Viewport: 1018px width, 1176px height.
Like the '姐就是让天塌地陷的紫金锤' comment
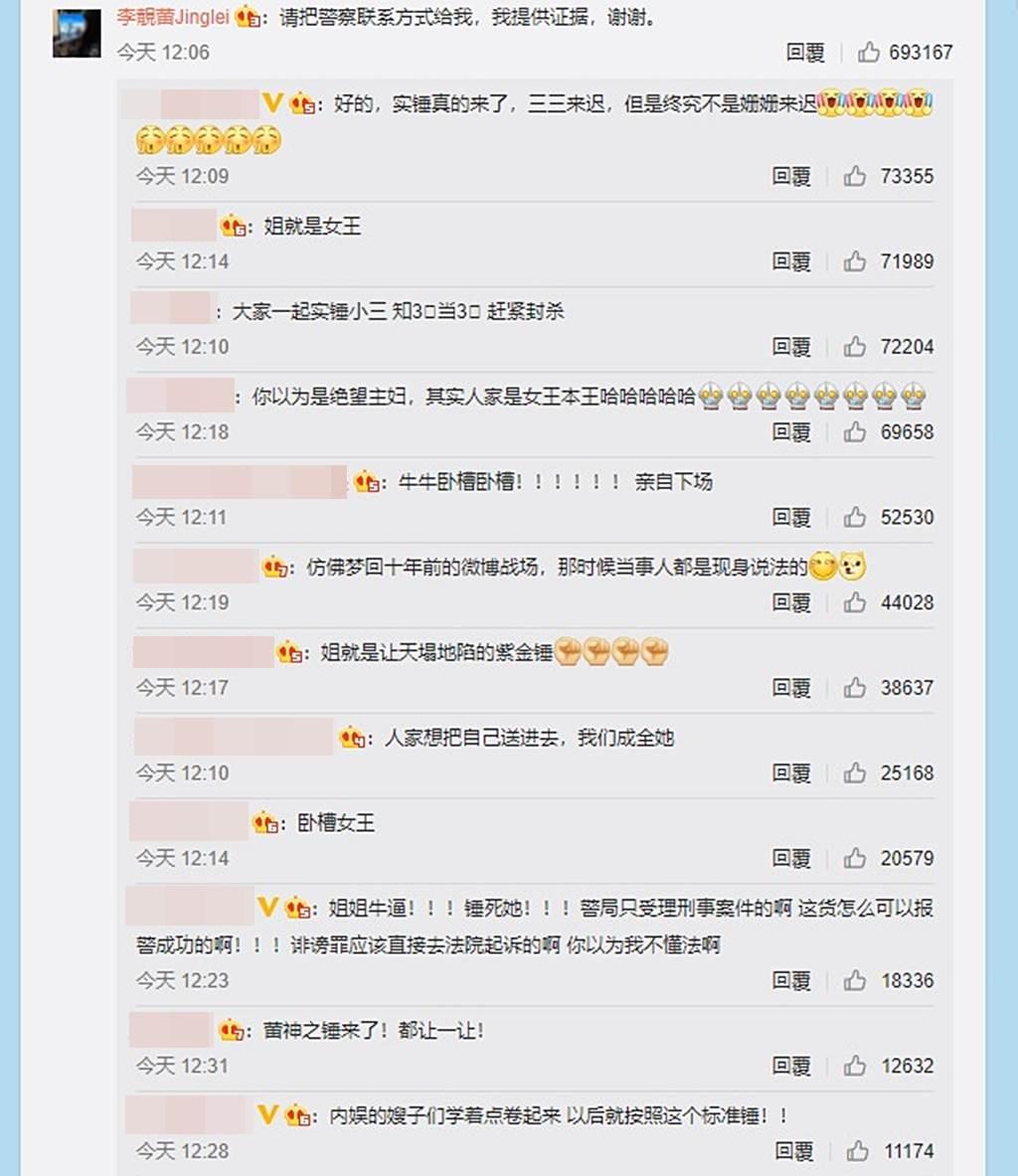point(855,688)
